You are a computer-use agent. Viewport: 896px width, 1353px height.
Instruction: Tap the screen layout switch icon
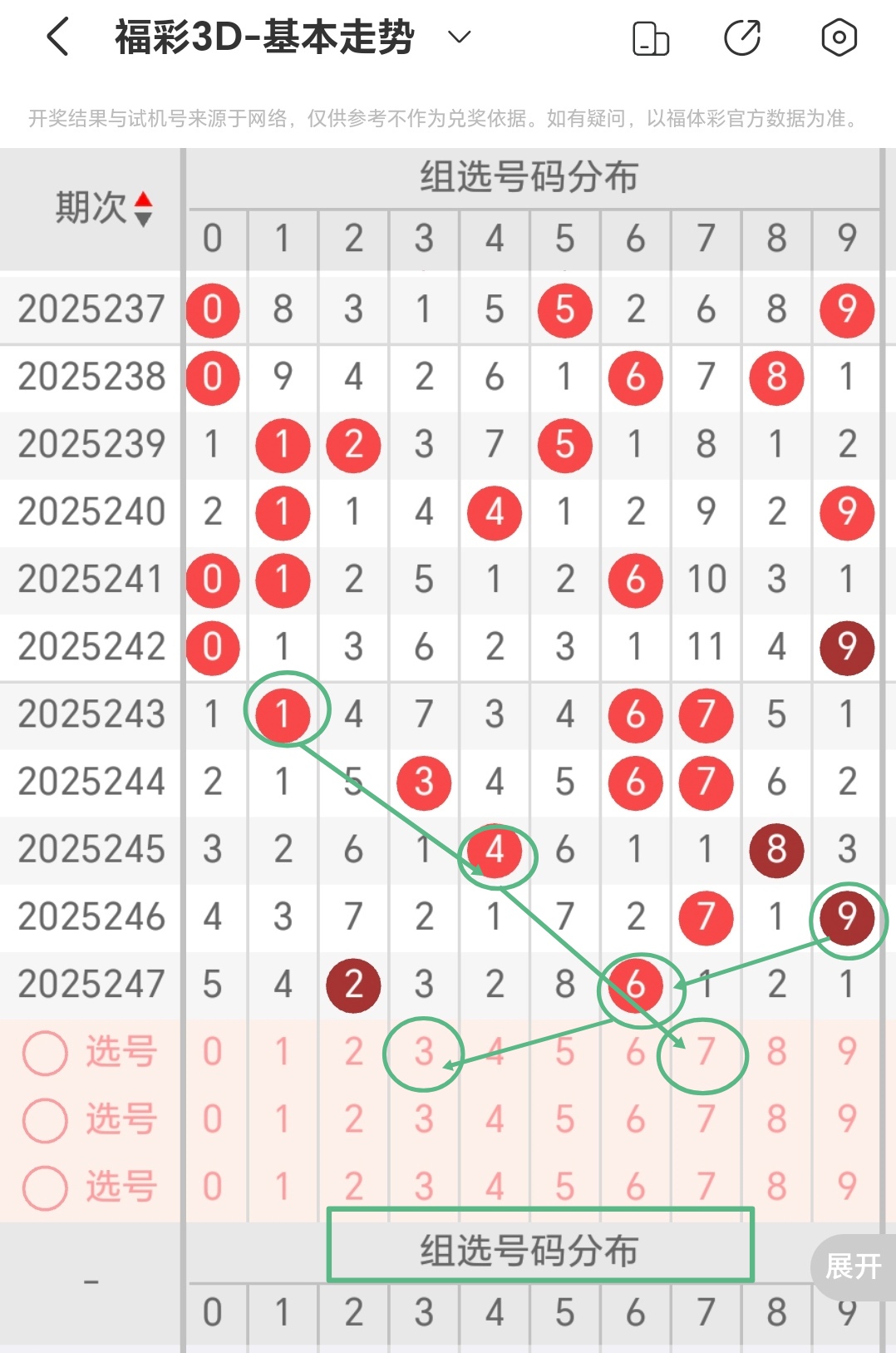(x=651, y=38)
